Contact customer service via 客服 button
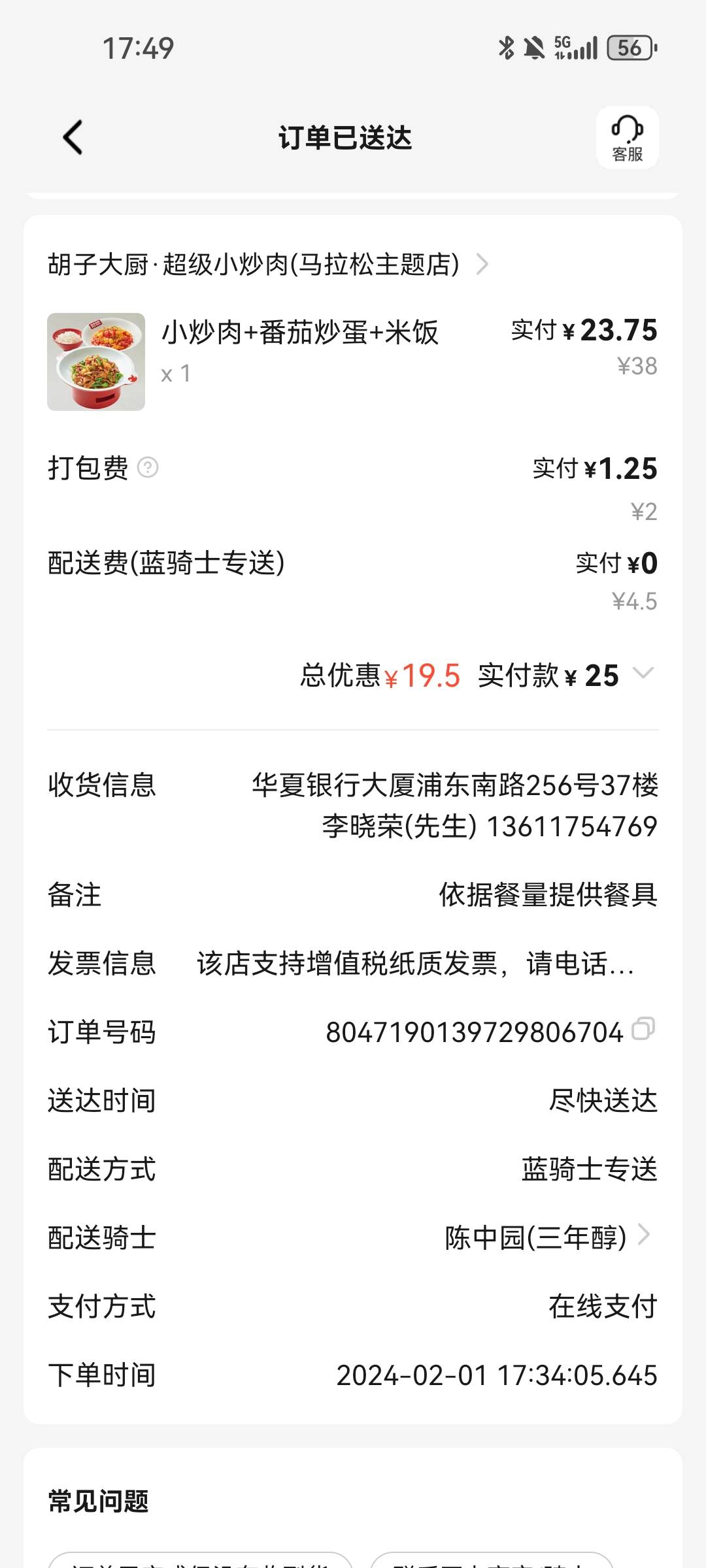706x1568 pixels. coord(627,138)
